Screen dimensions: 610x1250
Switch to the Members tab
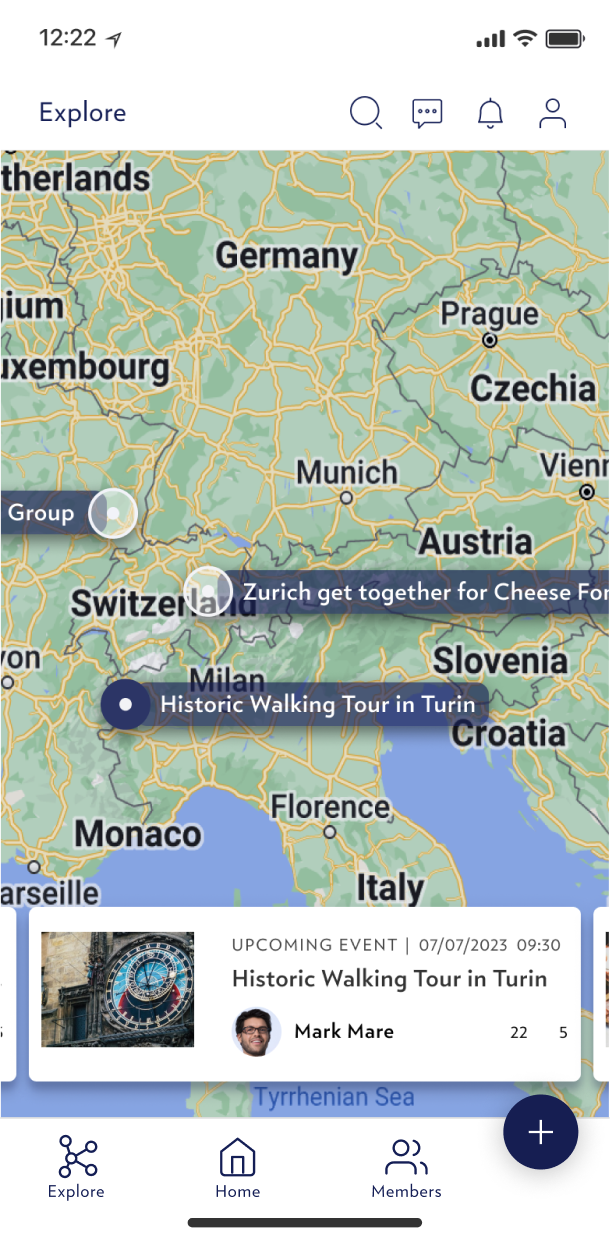[x=406, y=1166]
